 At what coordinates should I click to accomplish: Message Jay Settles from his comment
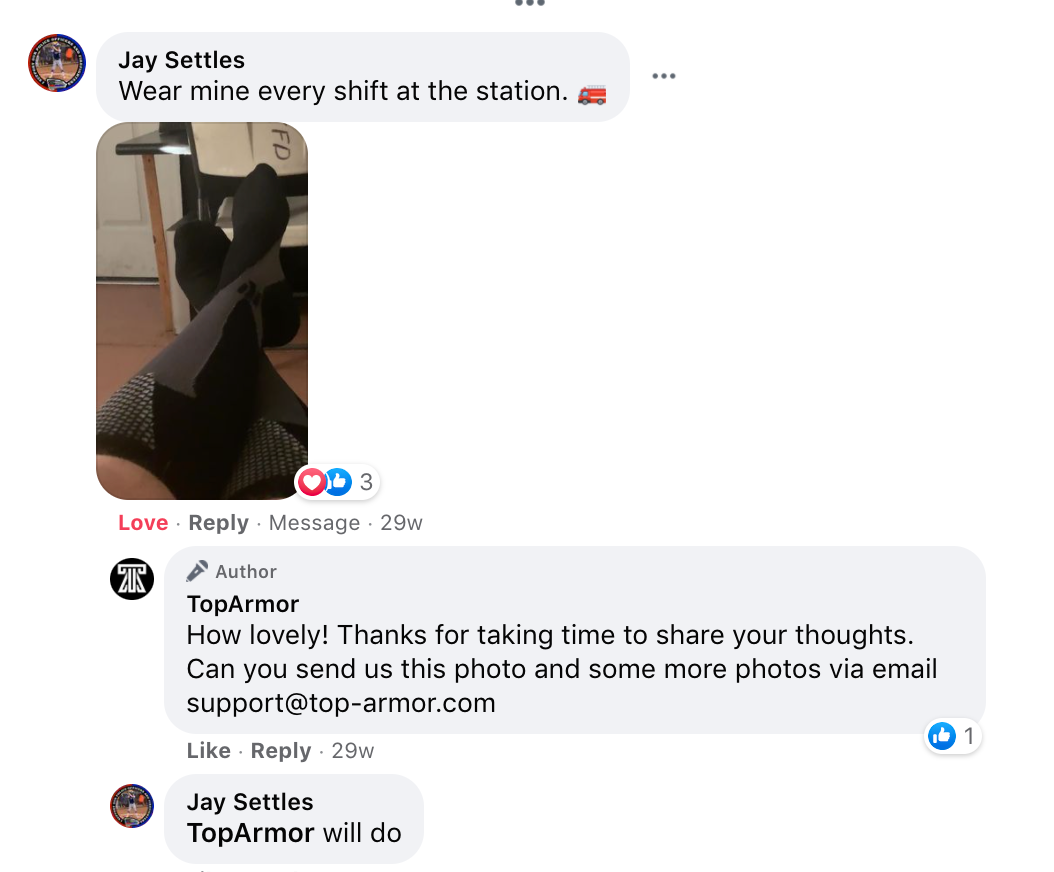[x=314, y=522]
